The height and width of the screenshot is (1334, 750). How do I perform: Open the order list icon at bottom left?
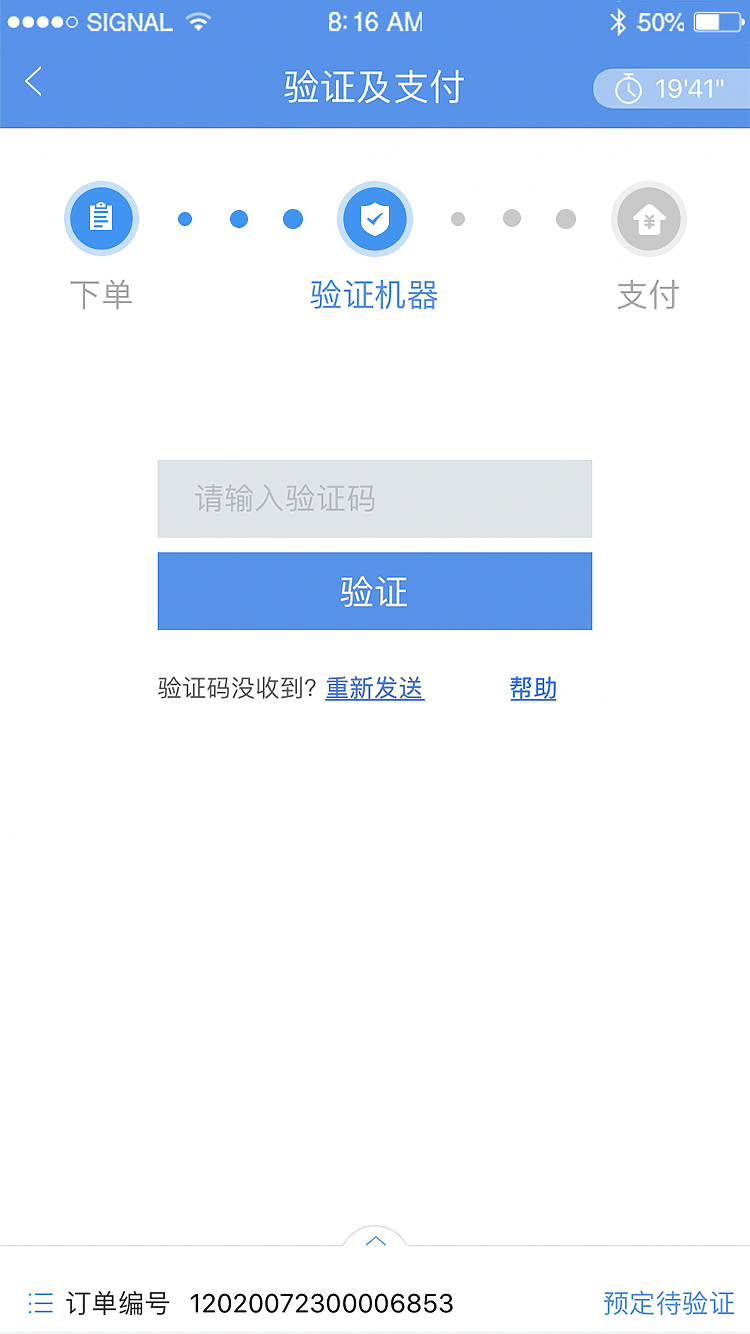click(40, 1303)
